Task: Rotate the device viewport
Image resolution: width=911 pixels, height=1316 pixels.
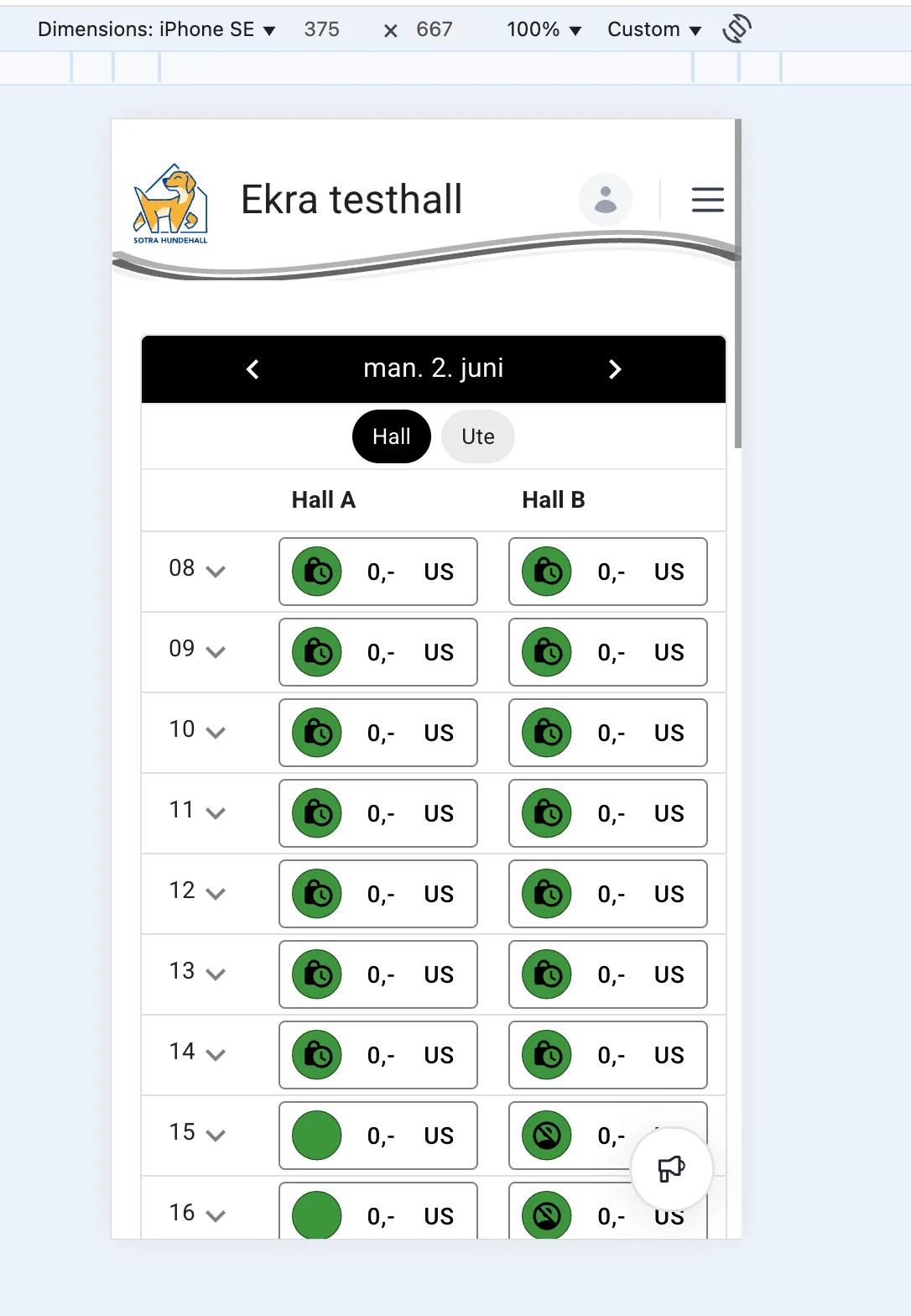Action: pos(737,29)
